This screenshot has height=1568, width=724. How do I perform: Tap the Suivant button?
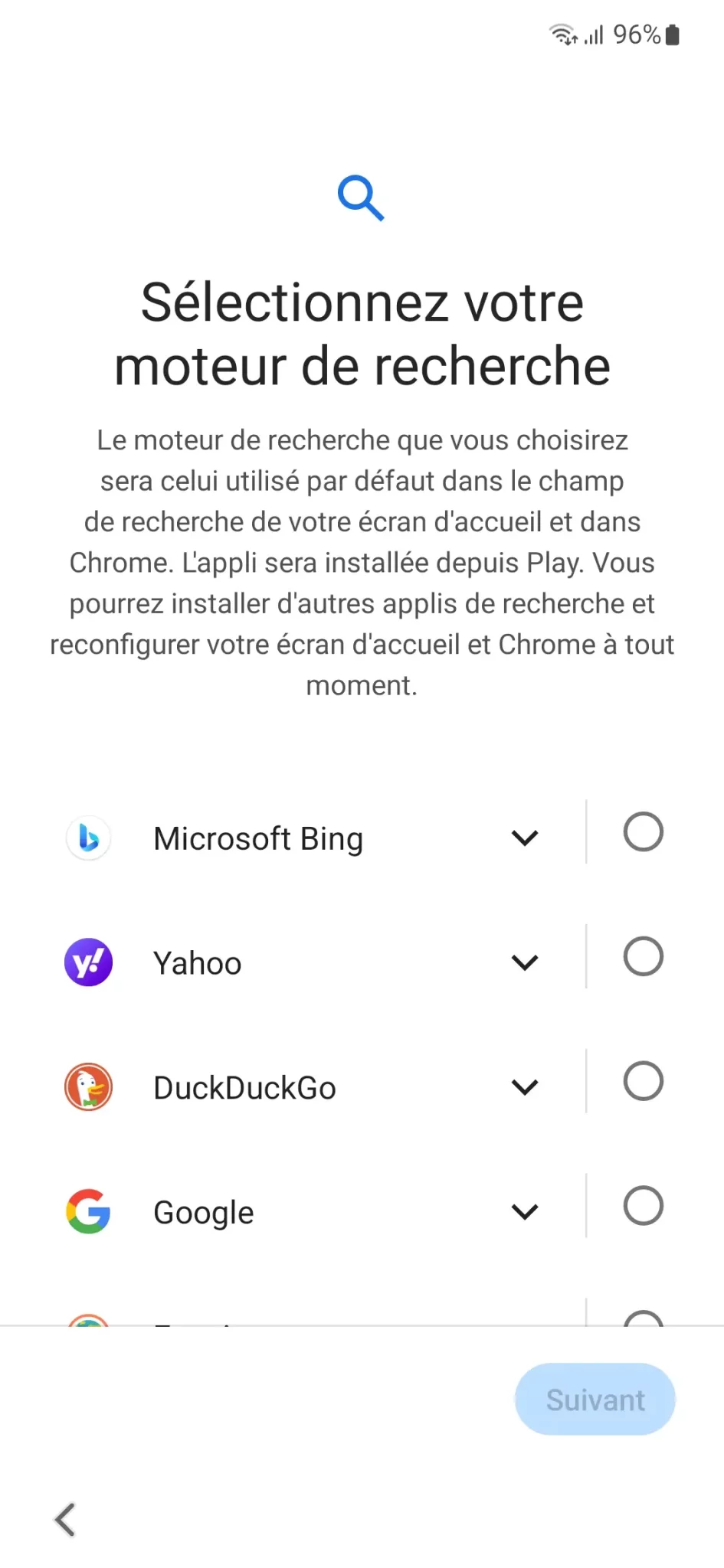pyautogui.click(x=595, y=1399)
